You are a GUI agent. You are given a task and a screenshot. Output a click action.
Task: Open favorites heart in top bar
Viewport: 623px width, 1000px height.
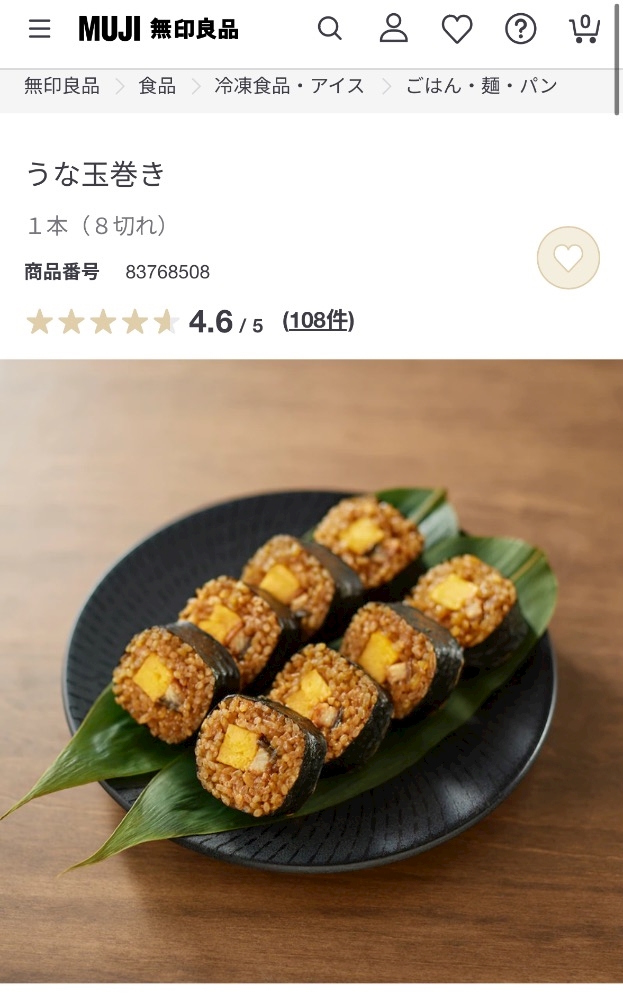457,30
